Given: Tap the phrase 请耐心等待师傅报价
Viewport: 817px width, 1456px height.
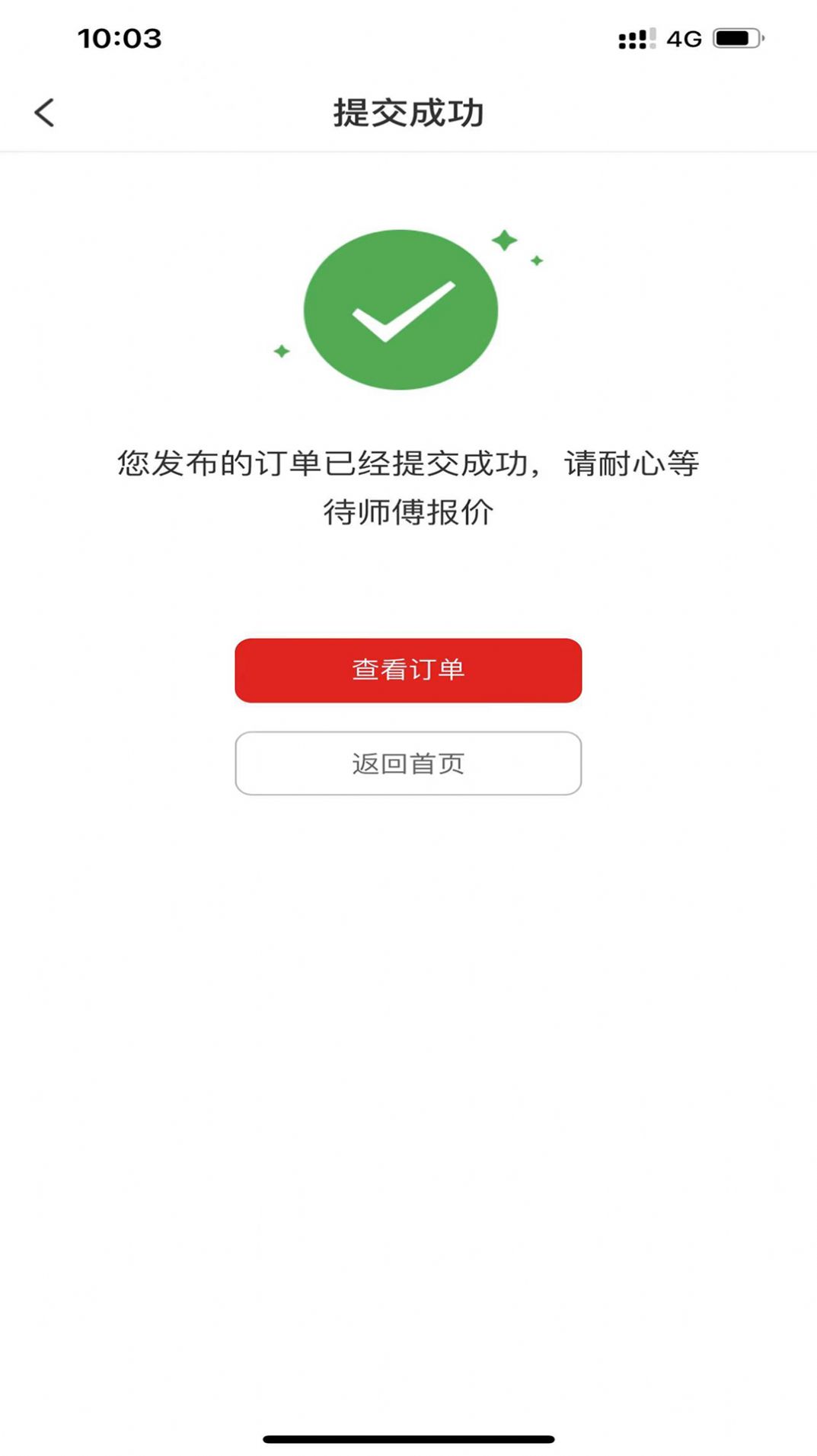Looking at the screenshot, I should (x=408, y=511).
